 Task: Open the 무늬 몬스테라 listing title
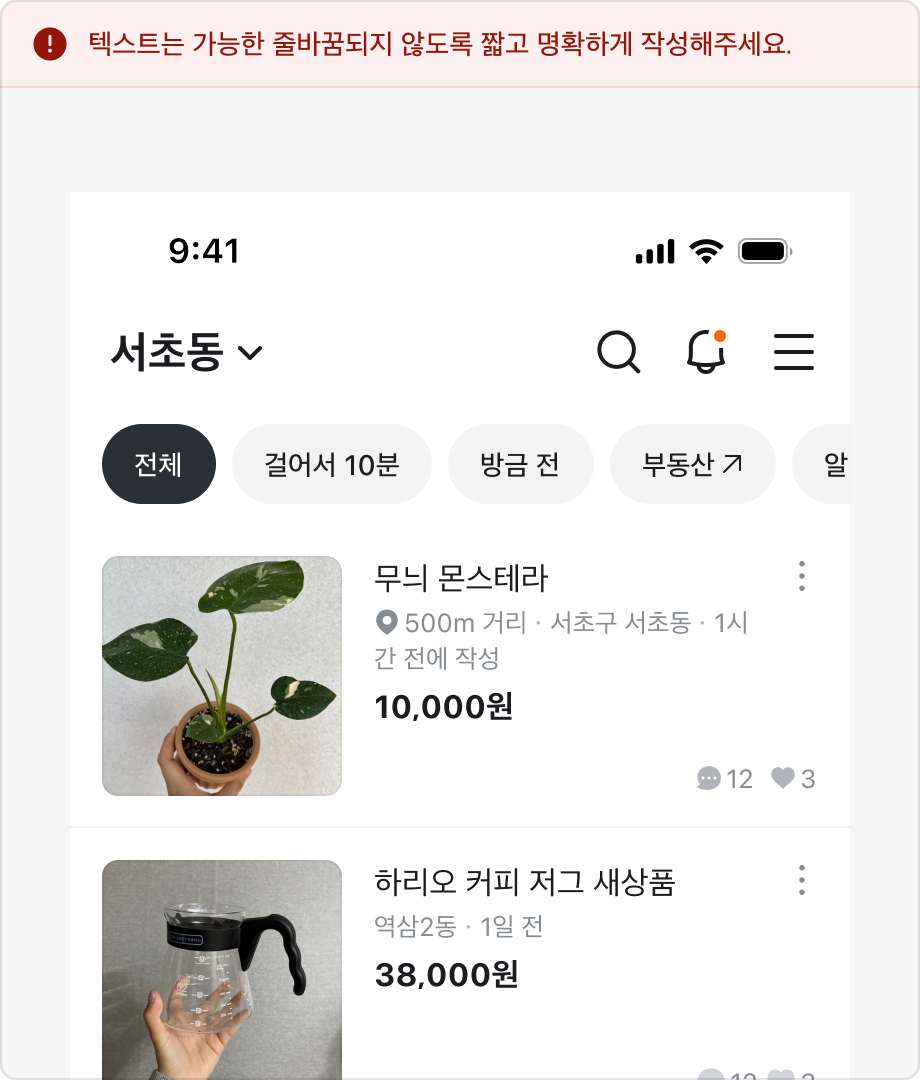460,578
